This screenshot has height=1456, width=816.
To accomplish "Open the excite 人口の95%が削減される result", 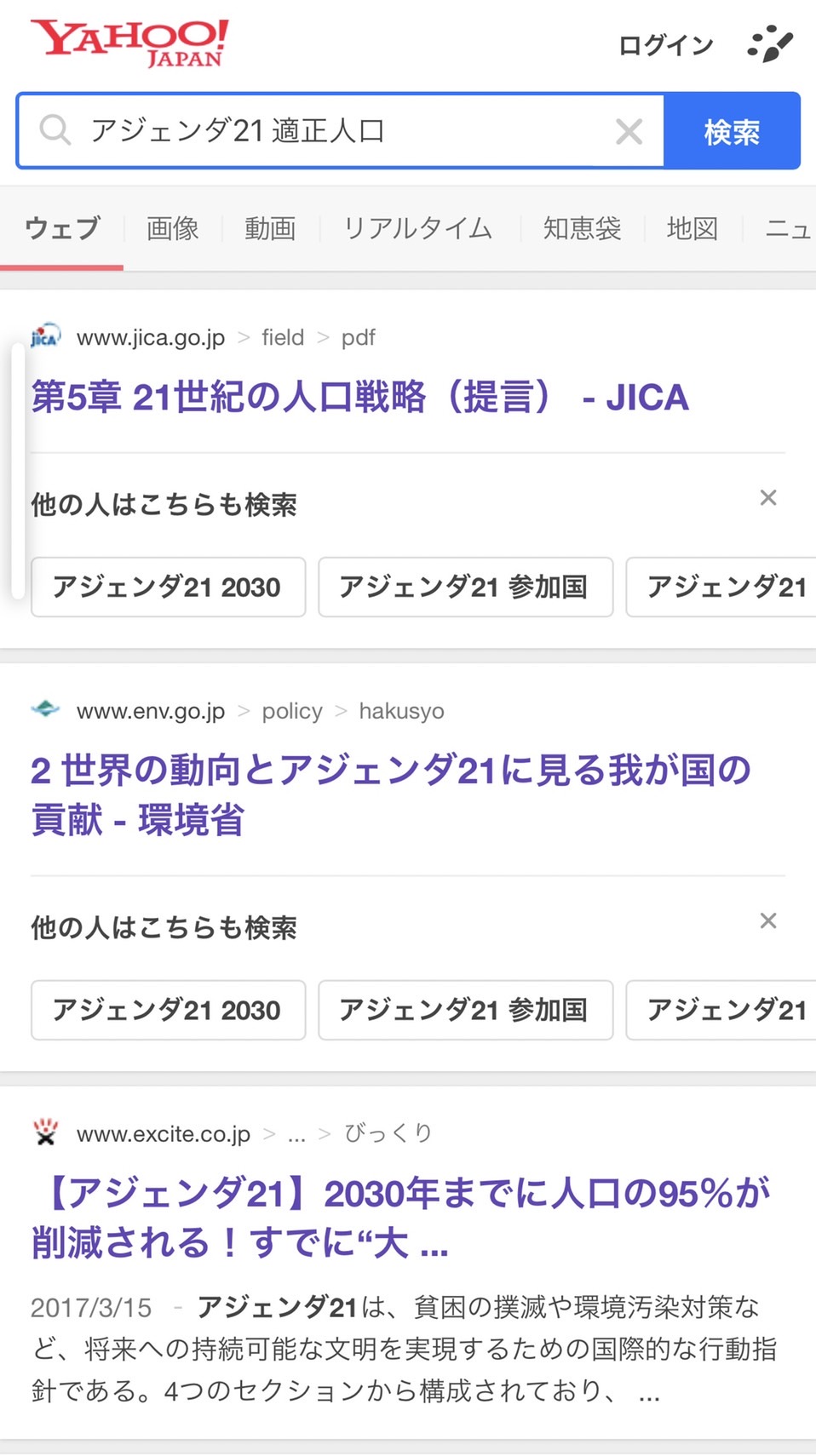I will pos(400,1218).
